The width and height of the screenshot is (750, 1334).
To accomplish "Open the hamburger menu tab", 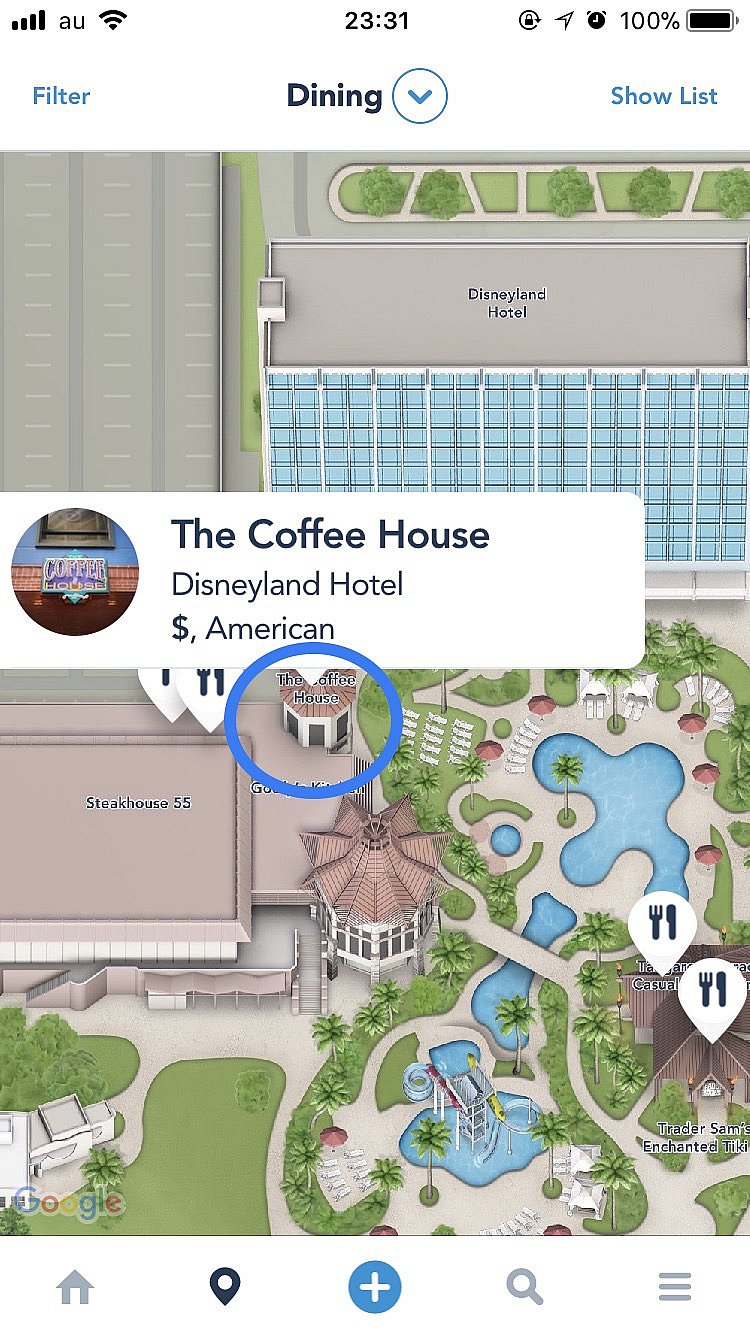I will pyautogui.click(x=675, y=1286).
